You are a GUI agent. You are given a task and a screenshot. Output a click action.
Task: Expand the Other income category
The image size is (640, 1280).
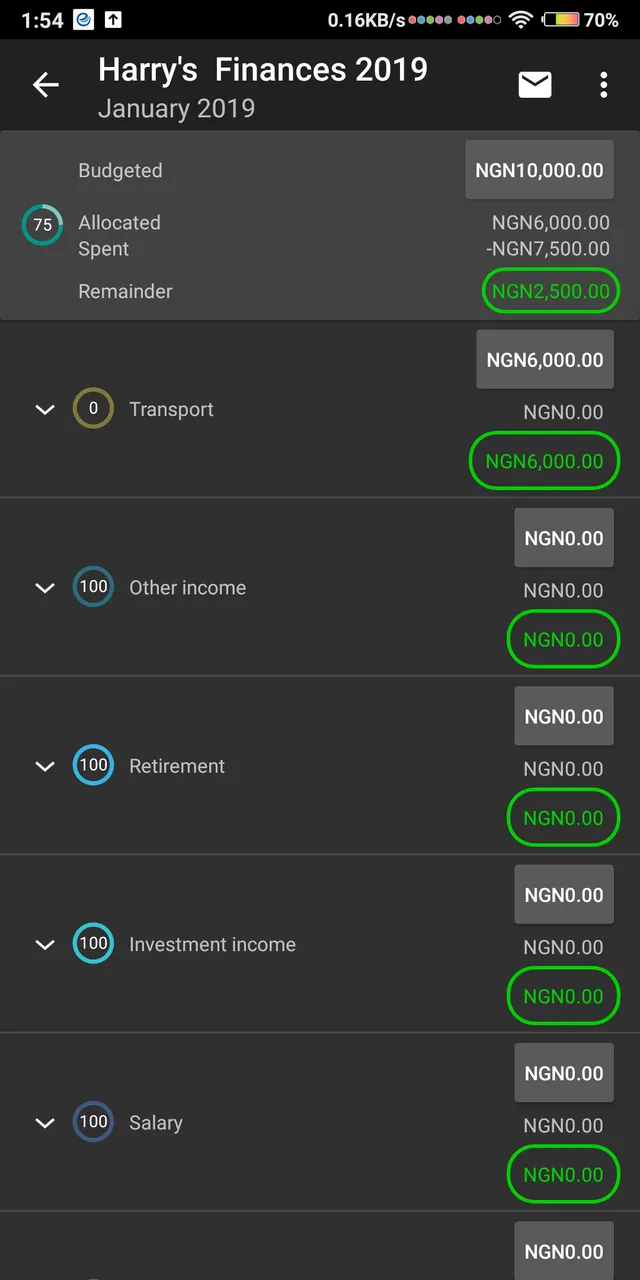[x=45, y=588]
